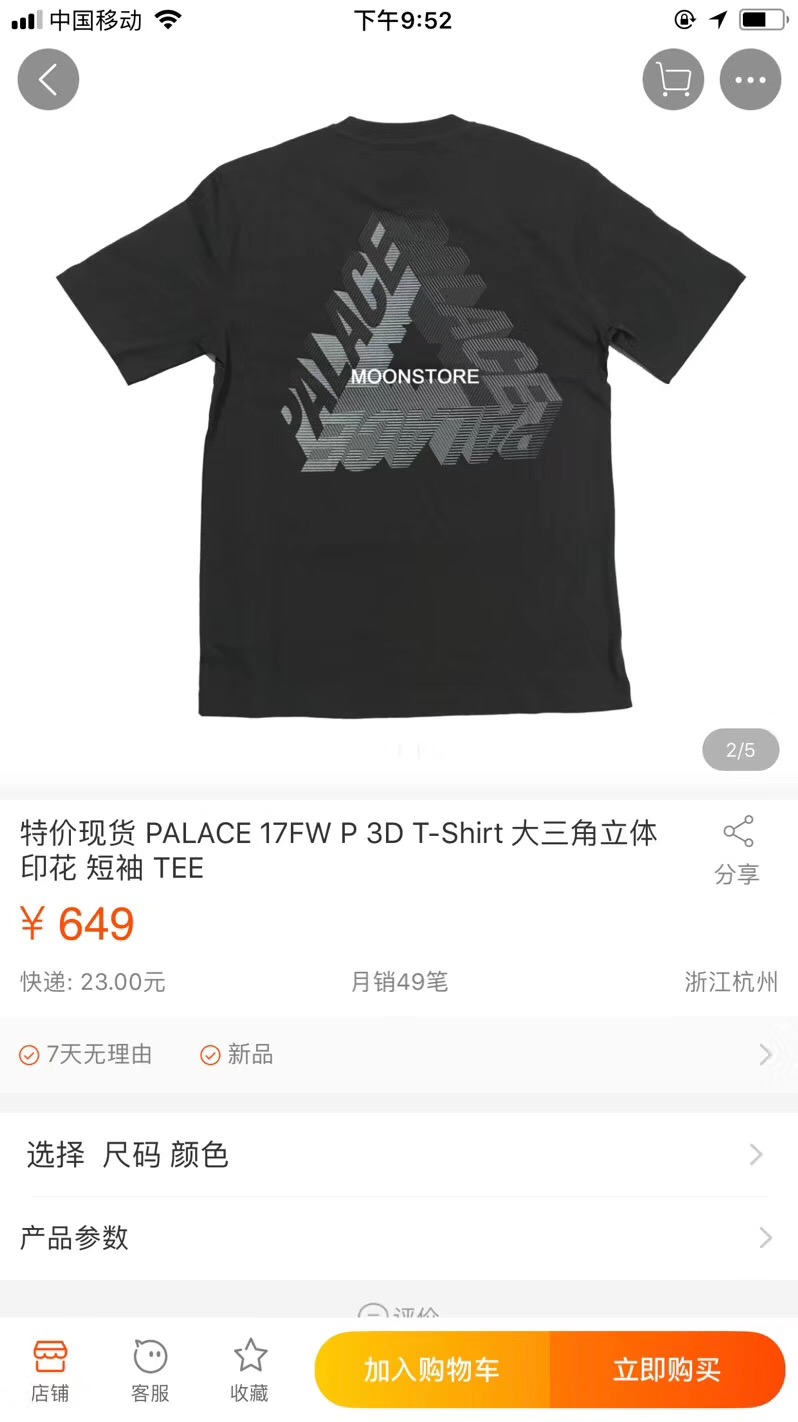Open 产品参数 product parameters

click(398, 1238)
